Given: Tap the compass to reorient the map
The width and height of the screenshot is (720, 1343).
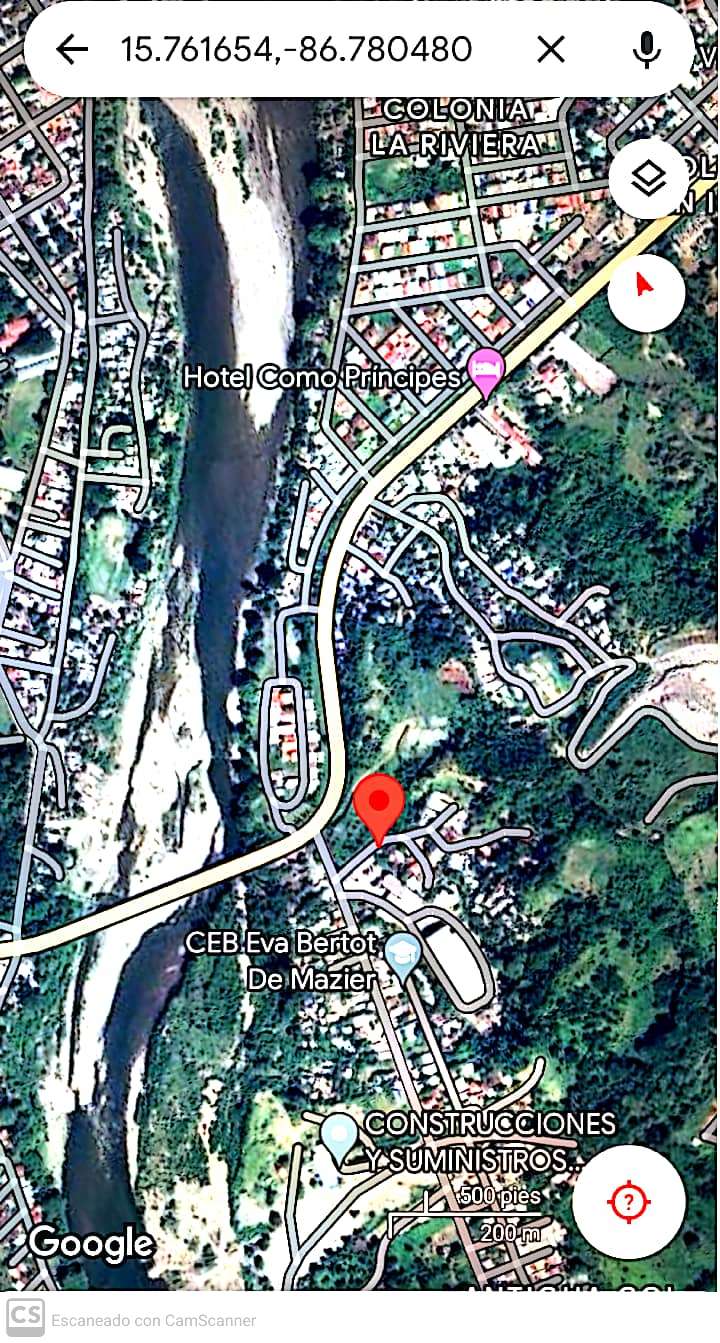Looking at the screenshot, I should pos(646,285).
